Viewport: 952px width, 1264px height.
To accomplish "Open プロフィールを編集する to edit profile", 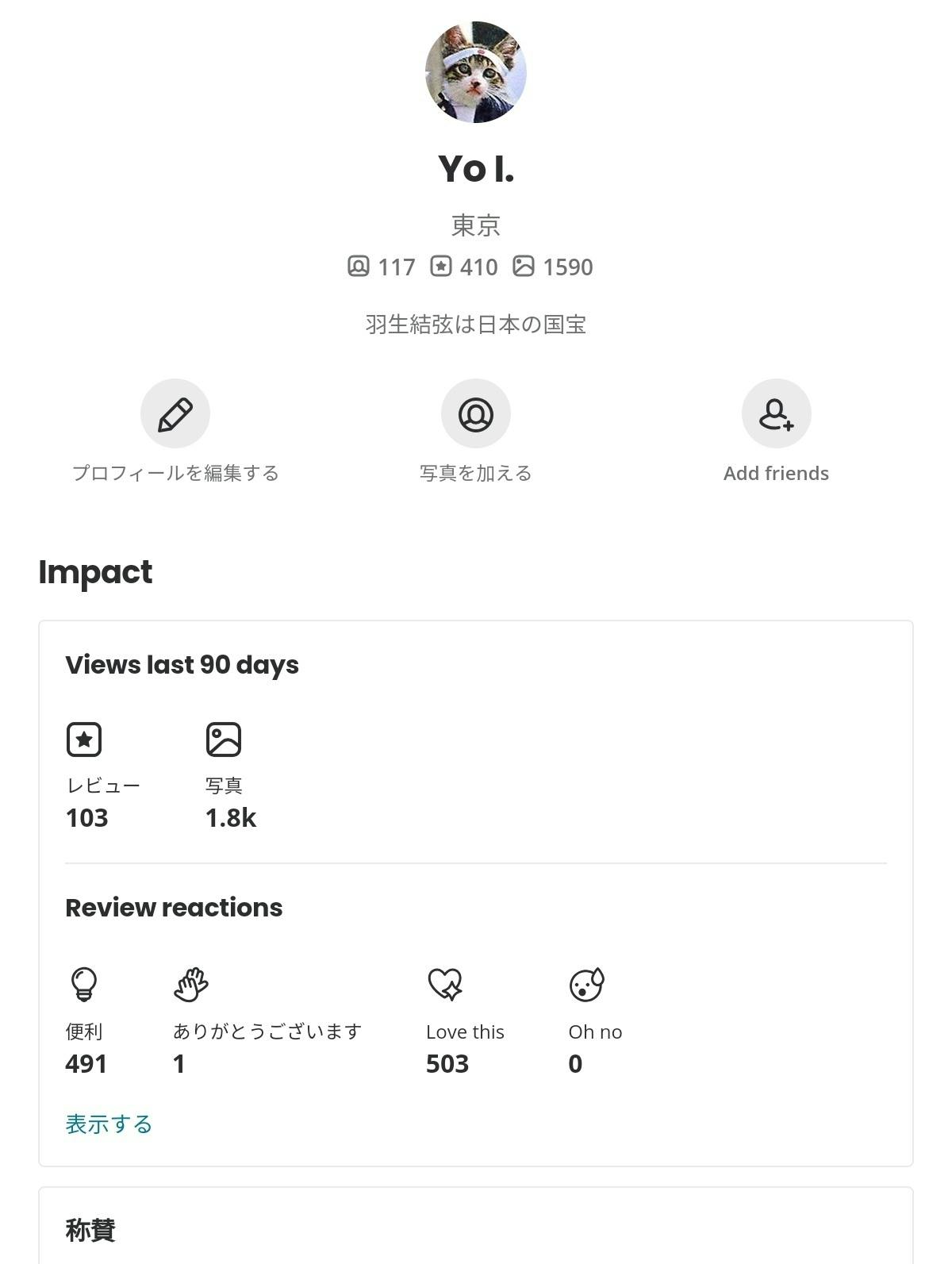I will point(175,414).
